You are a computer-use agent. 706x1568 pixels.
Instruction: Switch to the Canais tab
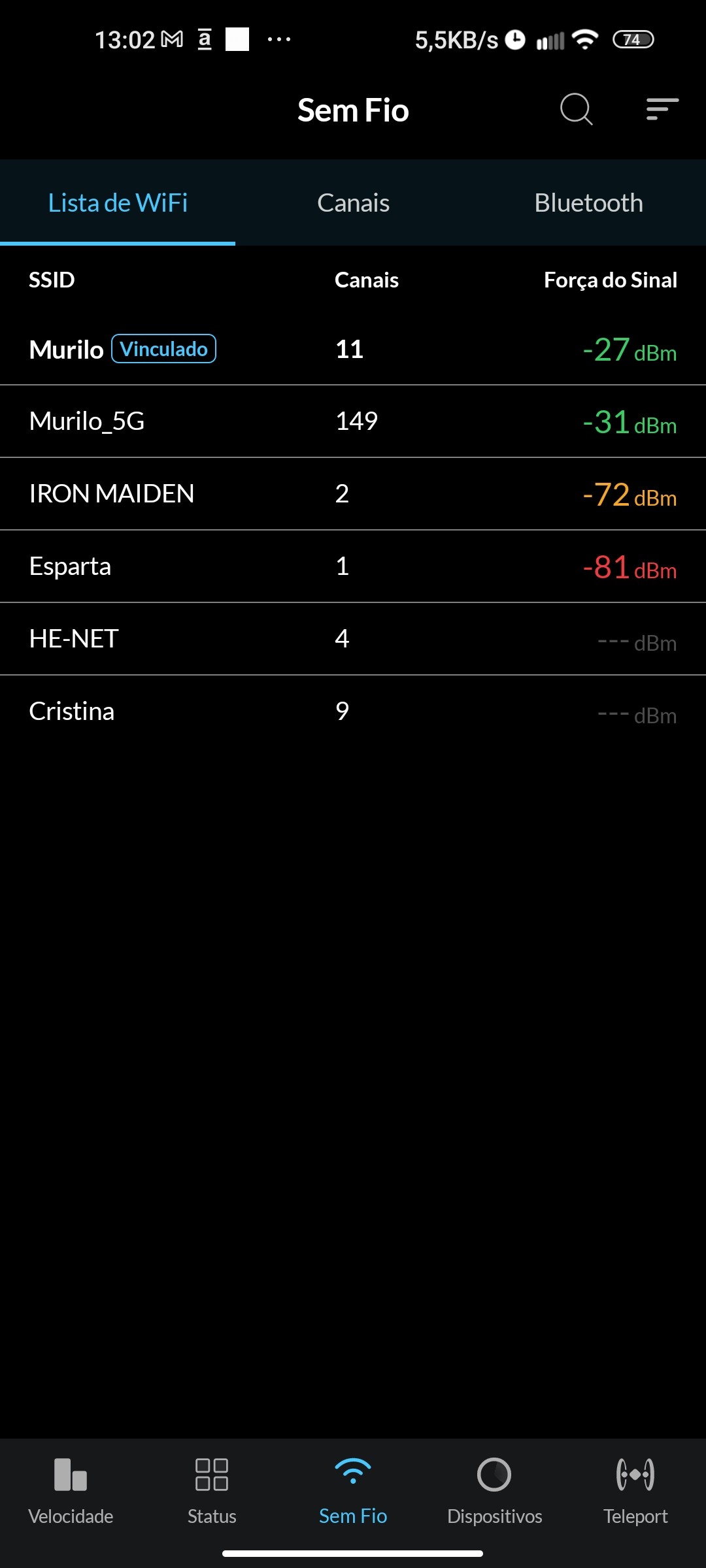[x=353, y=203]
